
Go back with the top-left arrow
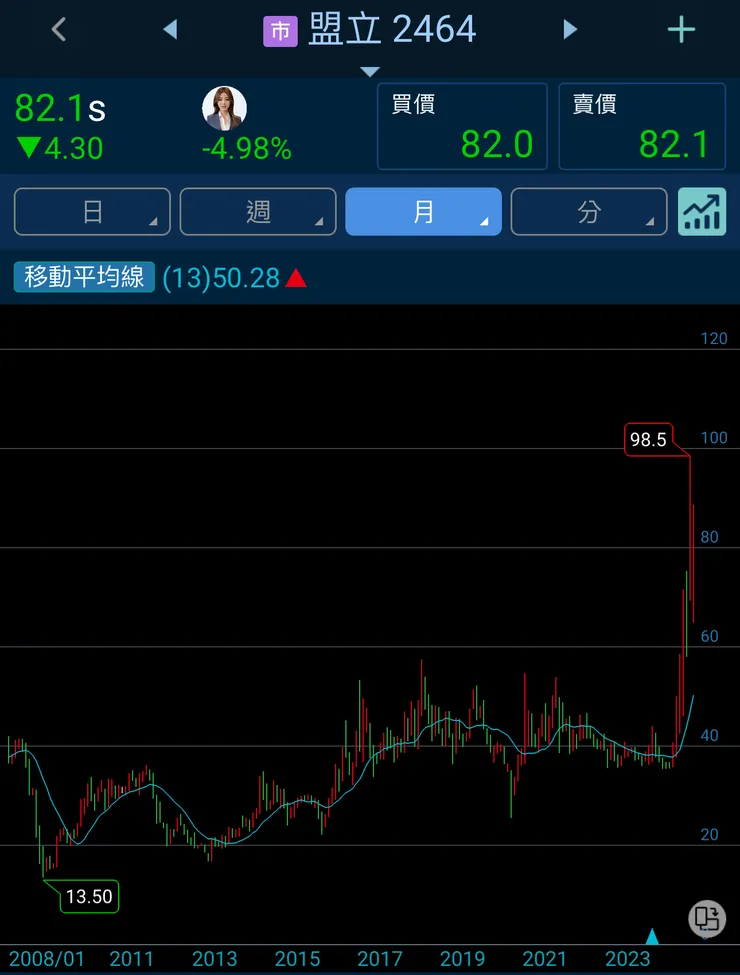pos(59,30)
